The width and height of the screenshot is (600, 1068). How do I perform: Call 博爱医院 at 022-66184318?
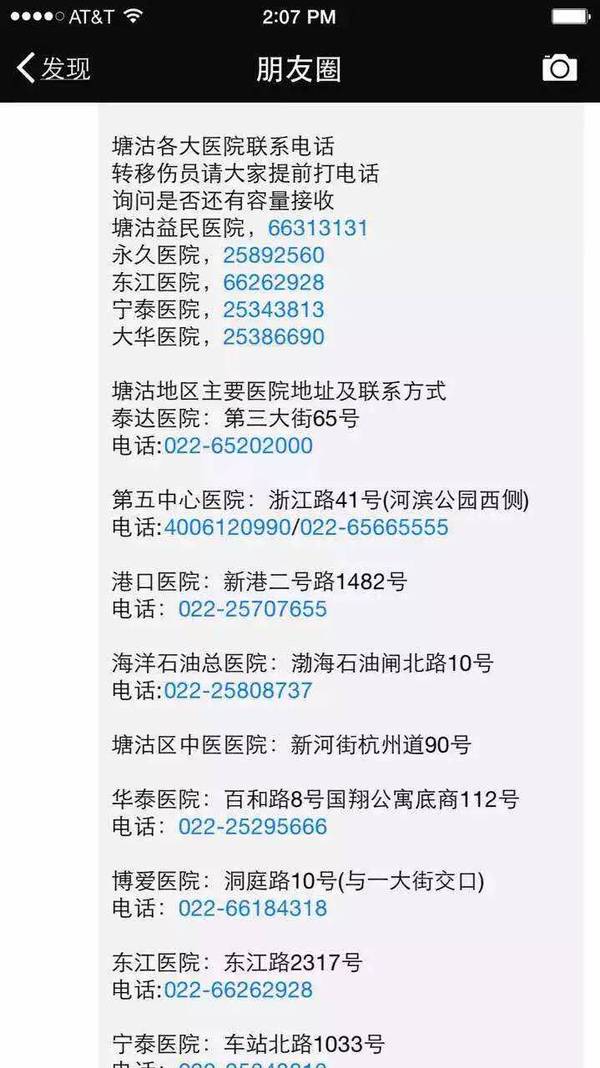[252, 908]
